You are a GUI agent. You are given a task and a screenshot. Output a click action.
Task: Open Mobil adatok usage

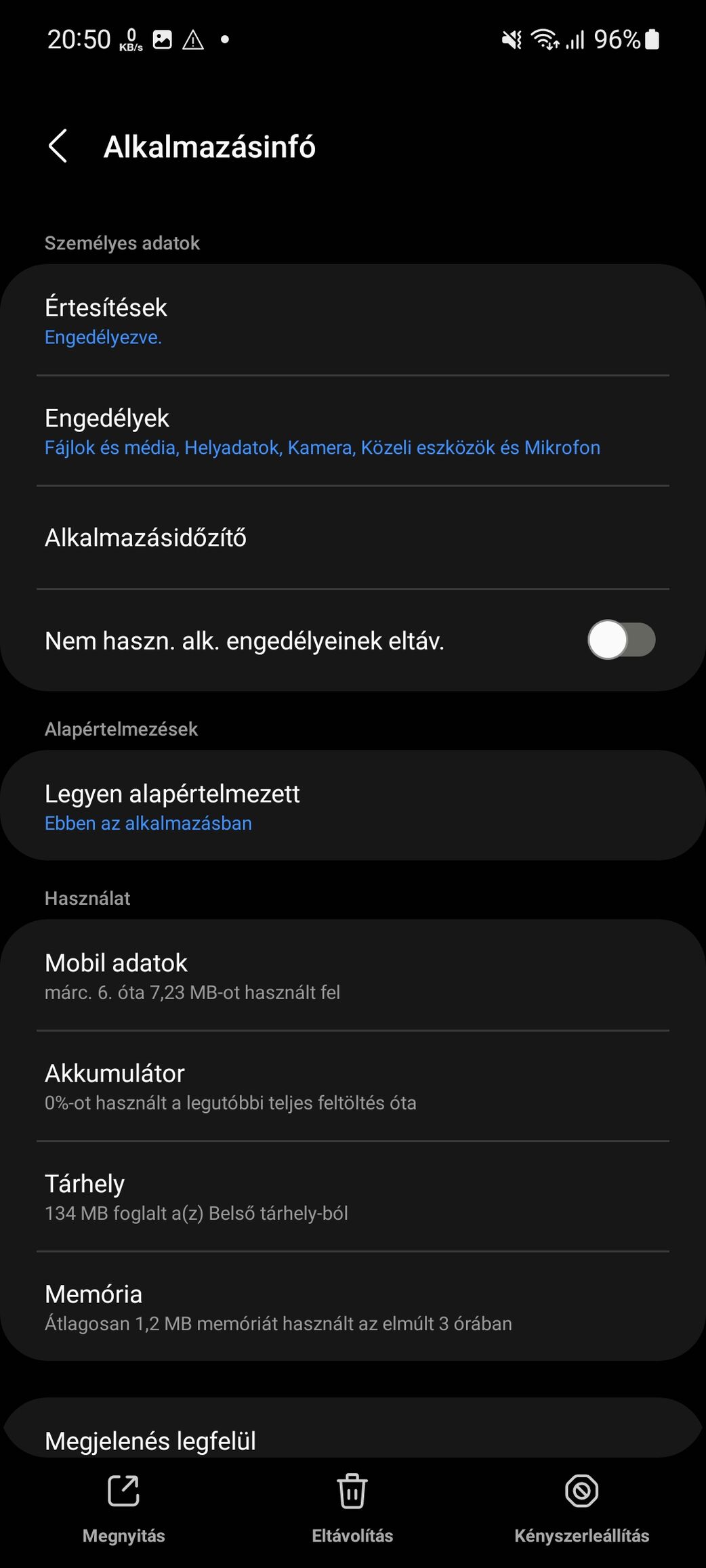pyautogui.click(x=353, y=975)
